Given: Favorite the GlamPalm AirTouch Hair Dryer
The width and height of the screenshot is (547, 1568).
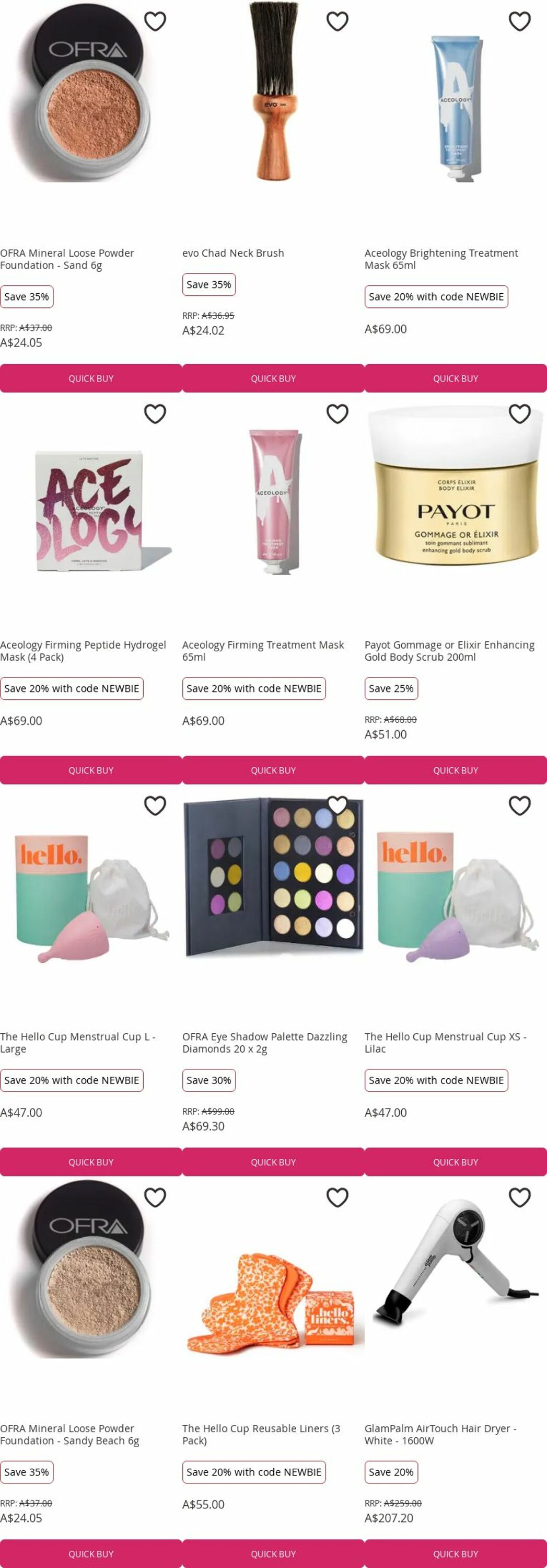Looking at the screenshot, I should (x=519, y=1197).
